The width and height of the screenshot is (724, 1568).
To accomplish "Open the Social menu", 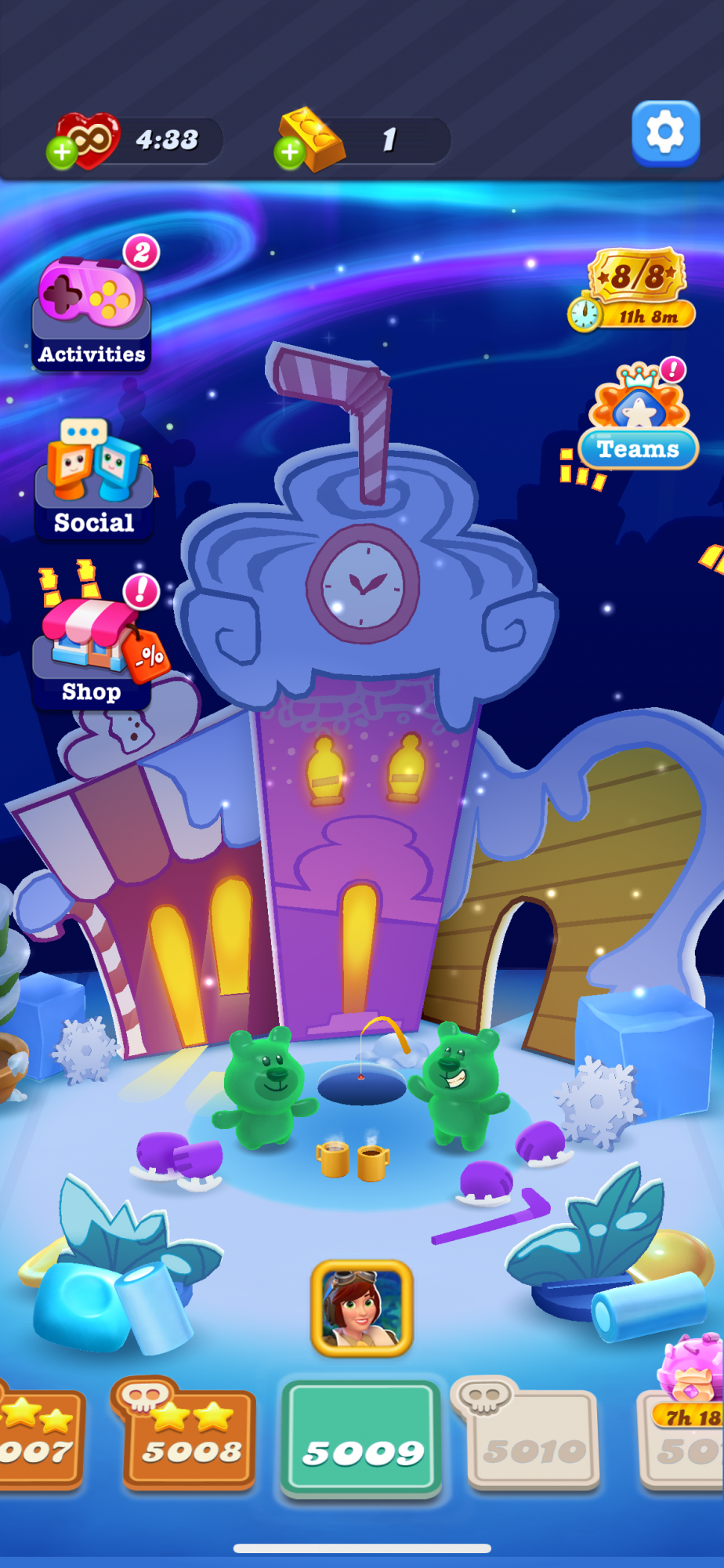I will tap(93, 480).
